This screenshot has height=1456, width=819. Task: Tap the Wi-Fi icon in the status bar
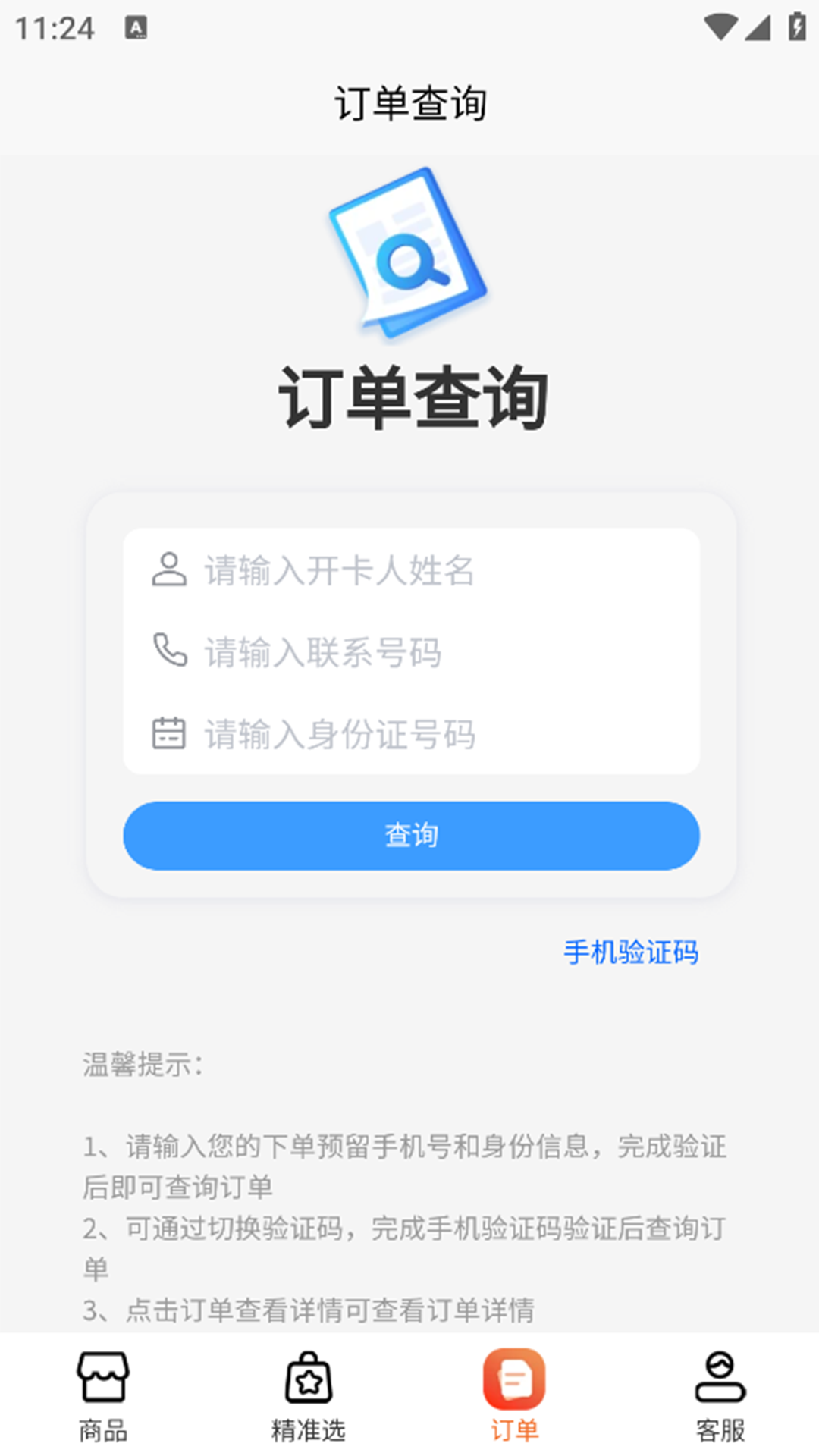pyautogui.click(x=719, y=25)
